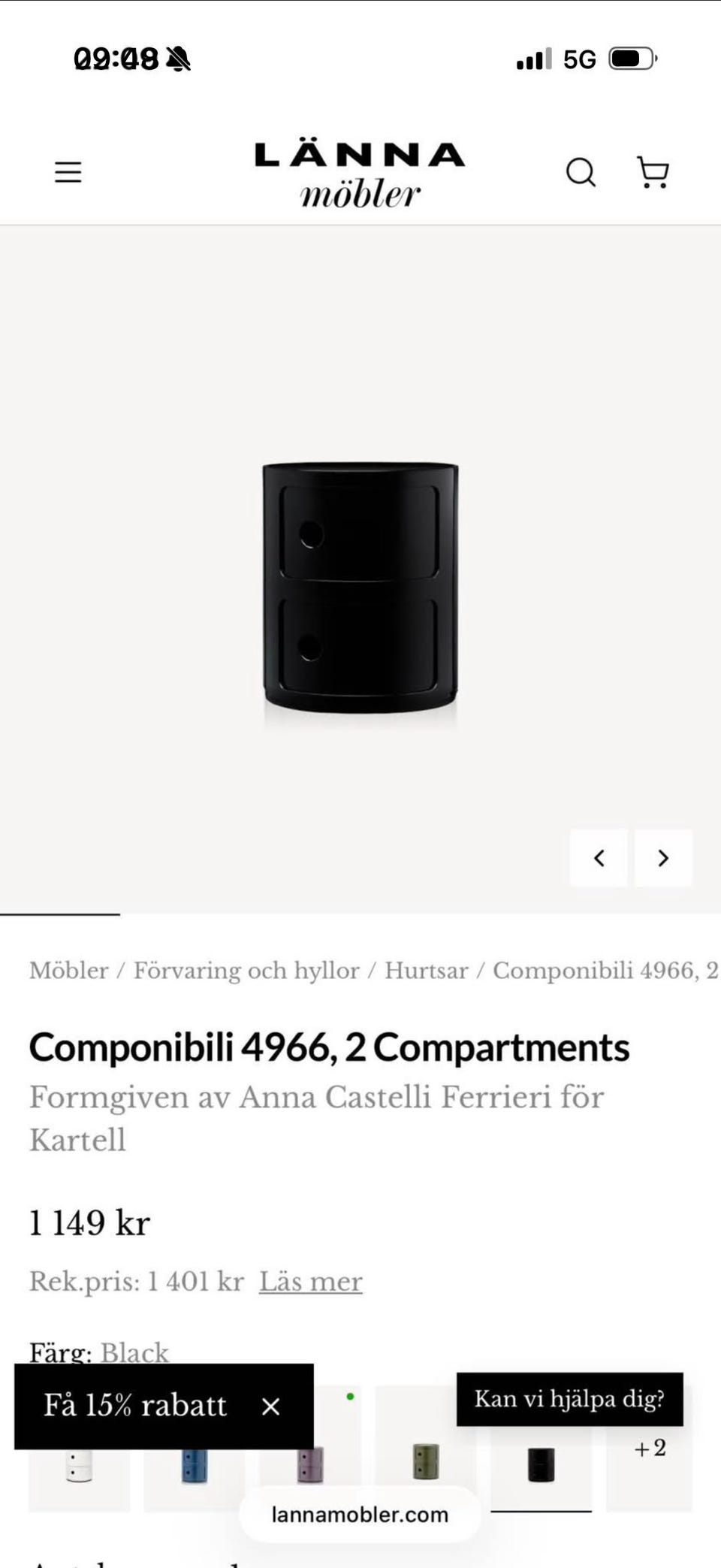This screenshot has width=721, height=1568.
Task: Open the Kan vi hjälpa dig? chat
Action: [x=570, y=1399]
